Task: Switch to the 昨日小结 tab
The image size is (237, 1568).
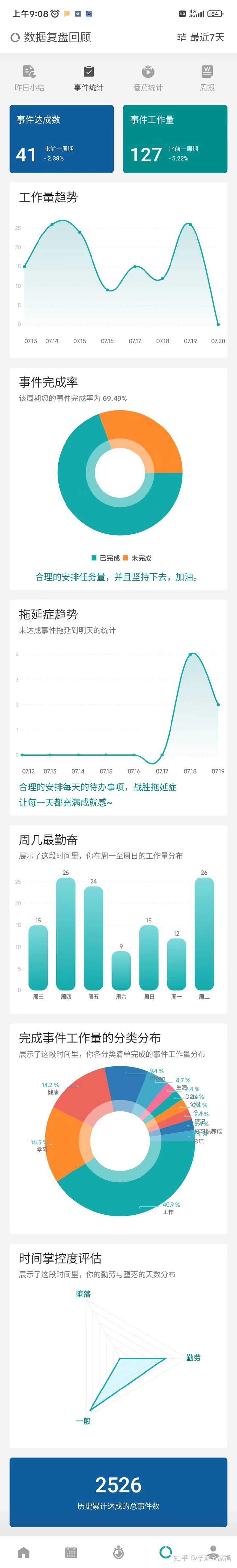Action: pos(30,78)
